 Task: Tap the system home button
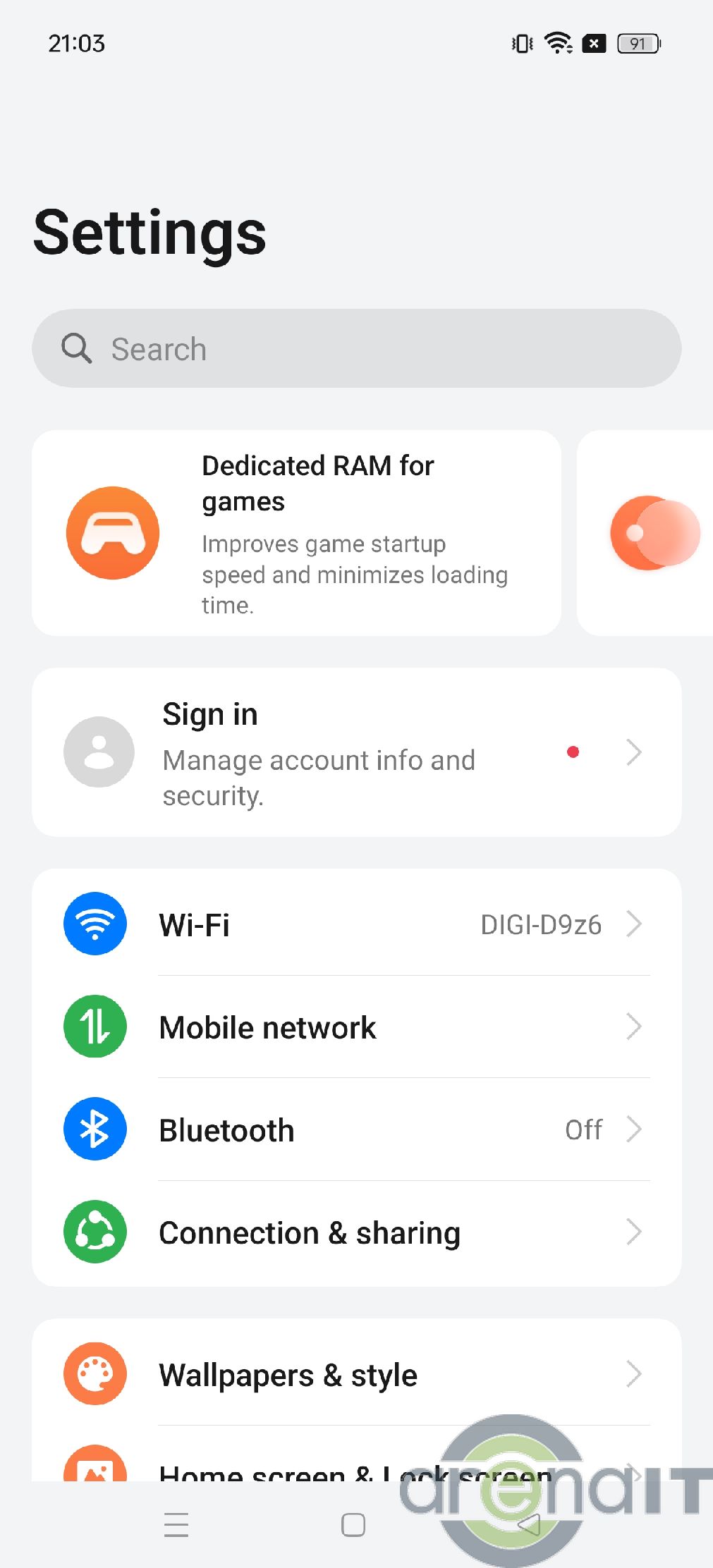click(353, 1525)
